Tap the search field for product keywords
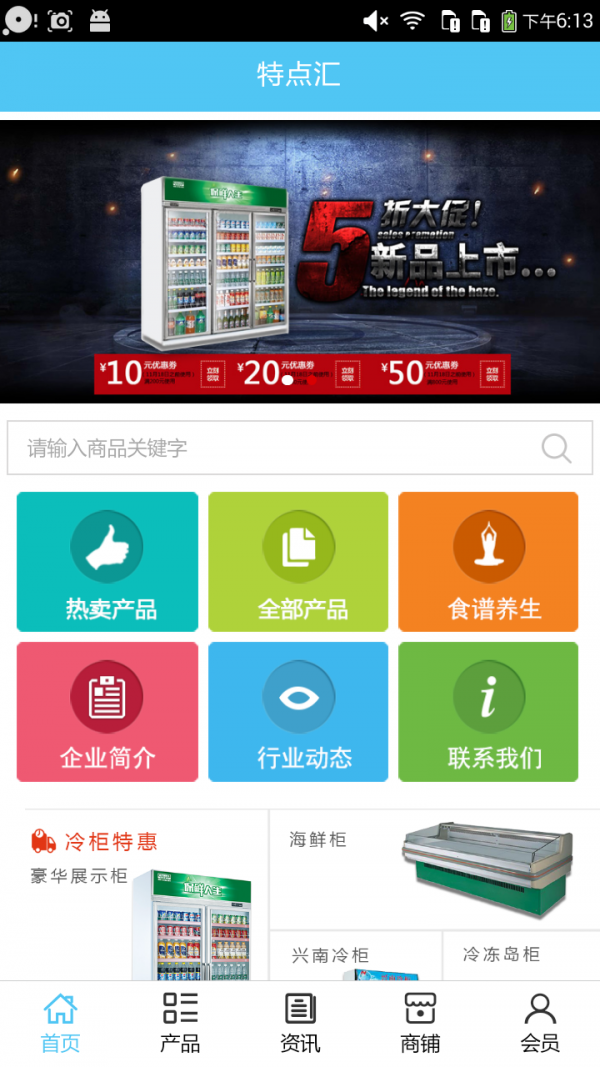Screen dimensions: 600x1067 pyautogui.click(x=270, y=448)
